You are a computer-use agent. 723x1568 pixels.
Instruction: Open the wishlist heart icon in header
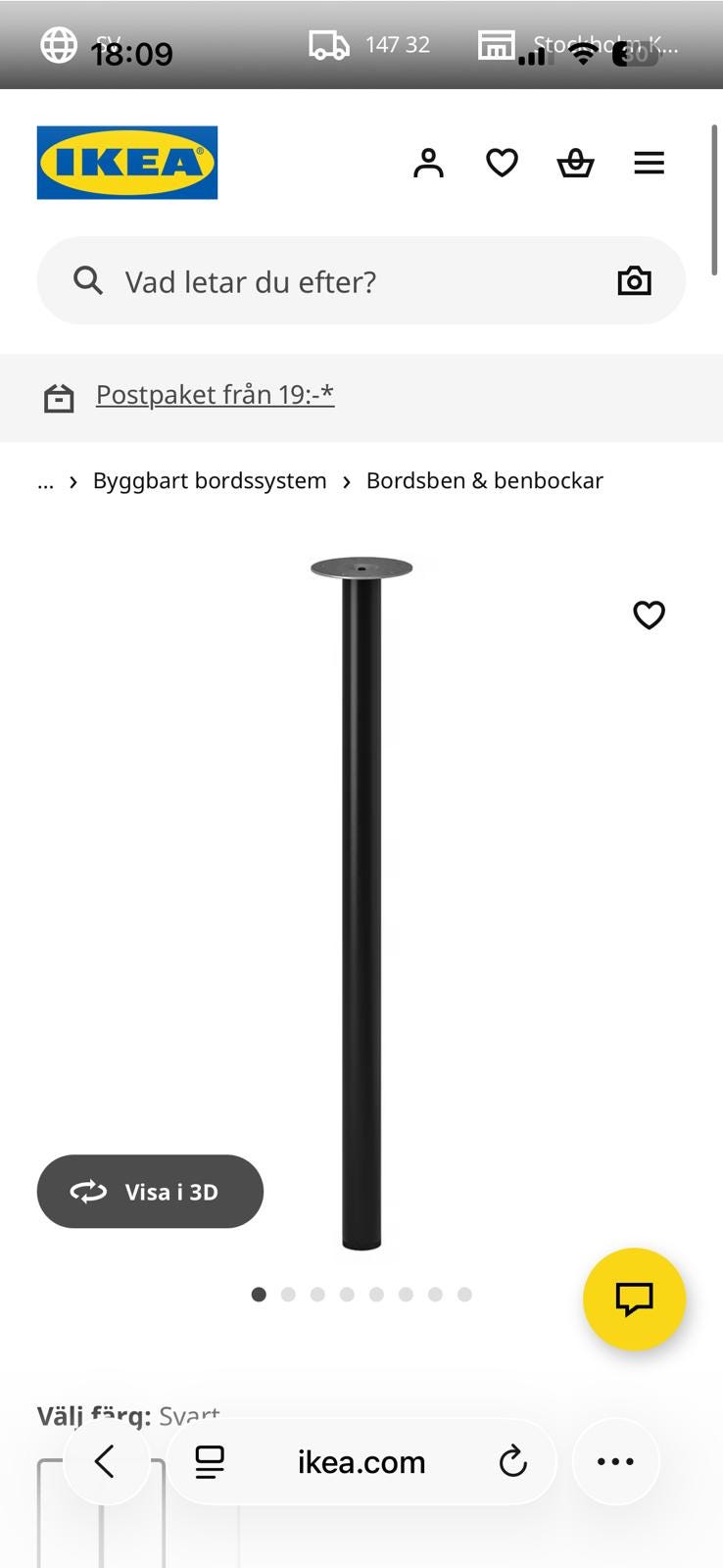pyautogui.click(x=502, y=163)
